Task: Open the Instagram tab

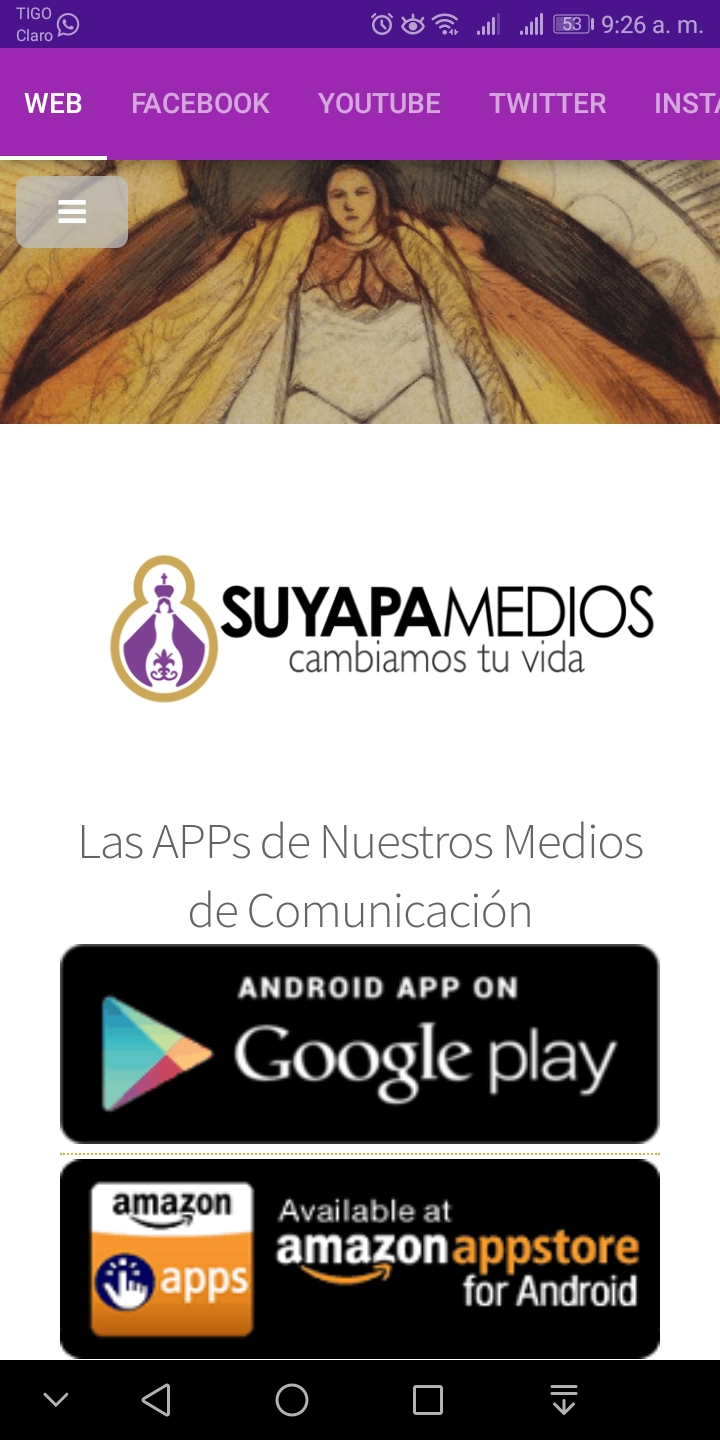Action: tap(688, 104)
